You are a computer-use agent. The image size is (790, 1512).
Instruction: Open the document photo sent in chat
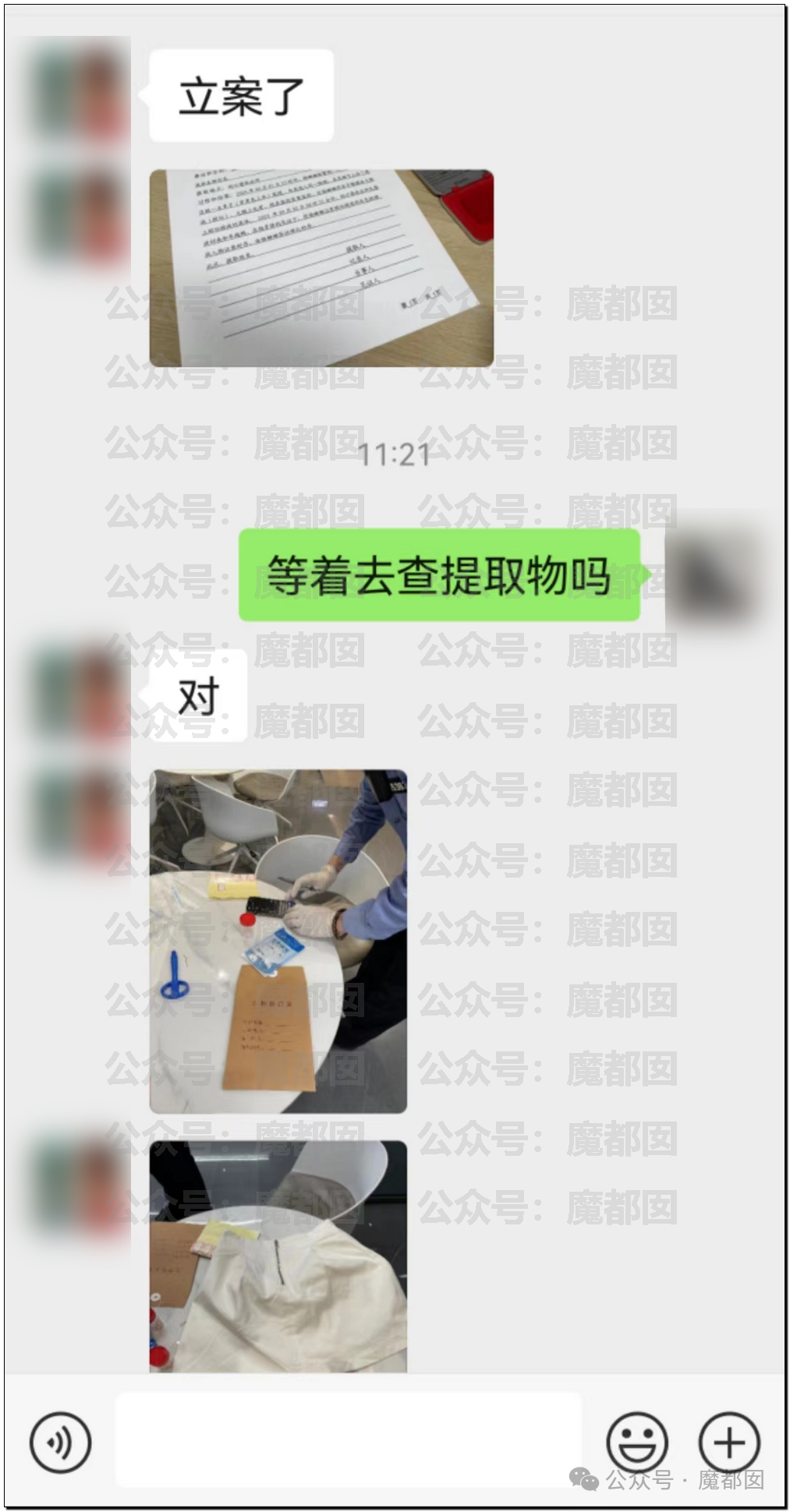321,268
